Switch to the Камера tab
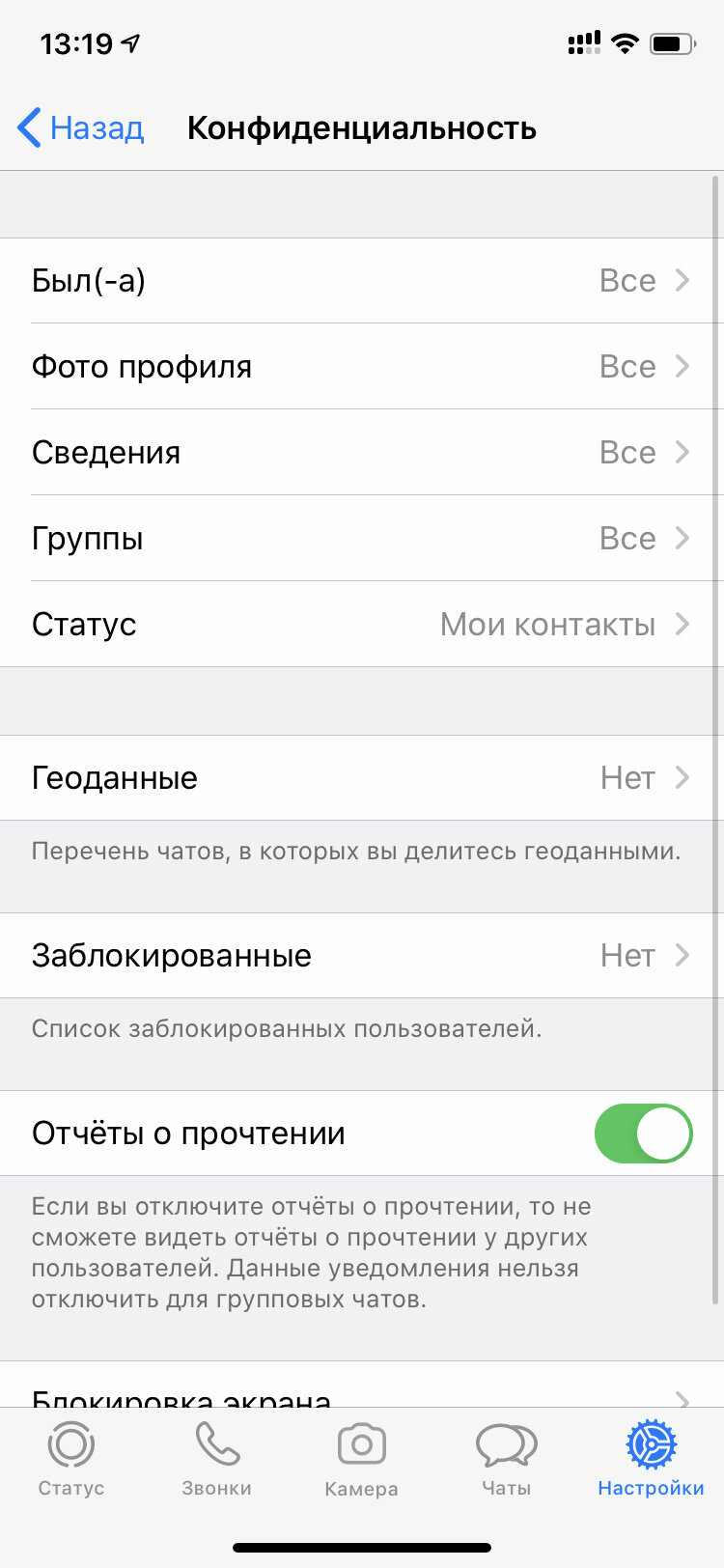This screenshot has height=1568, width=724. pyautogui.click(x=362, y=1458)
